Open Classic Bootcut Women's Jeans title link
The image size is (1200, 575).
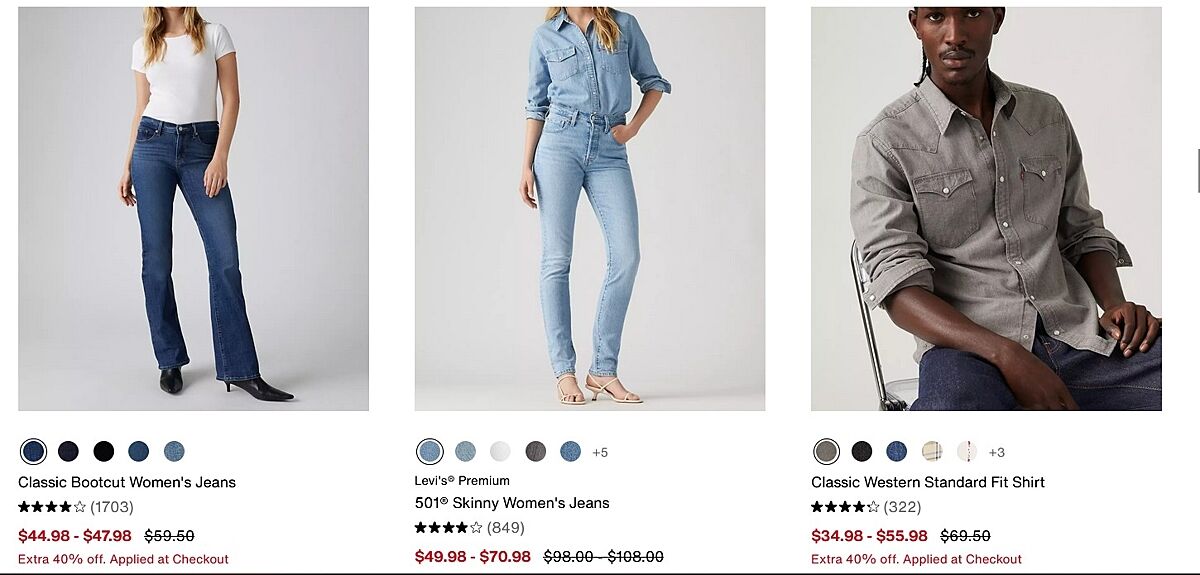(x=127, y=482)
